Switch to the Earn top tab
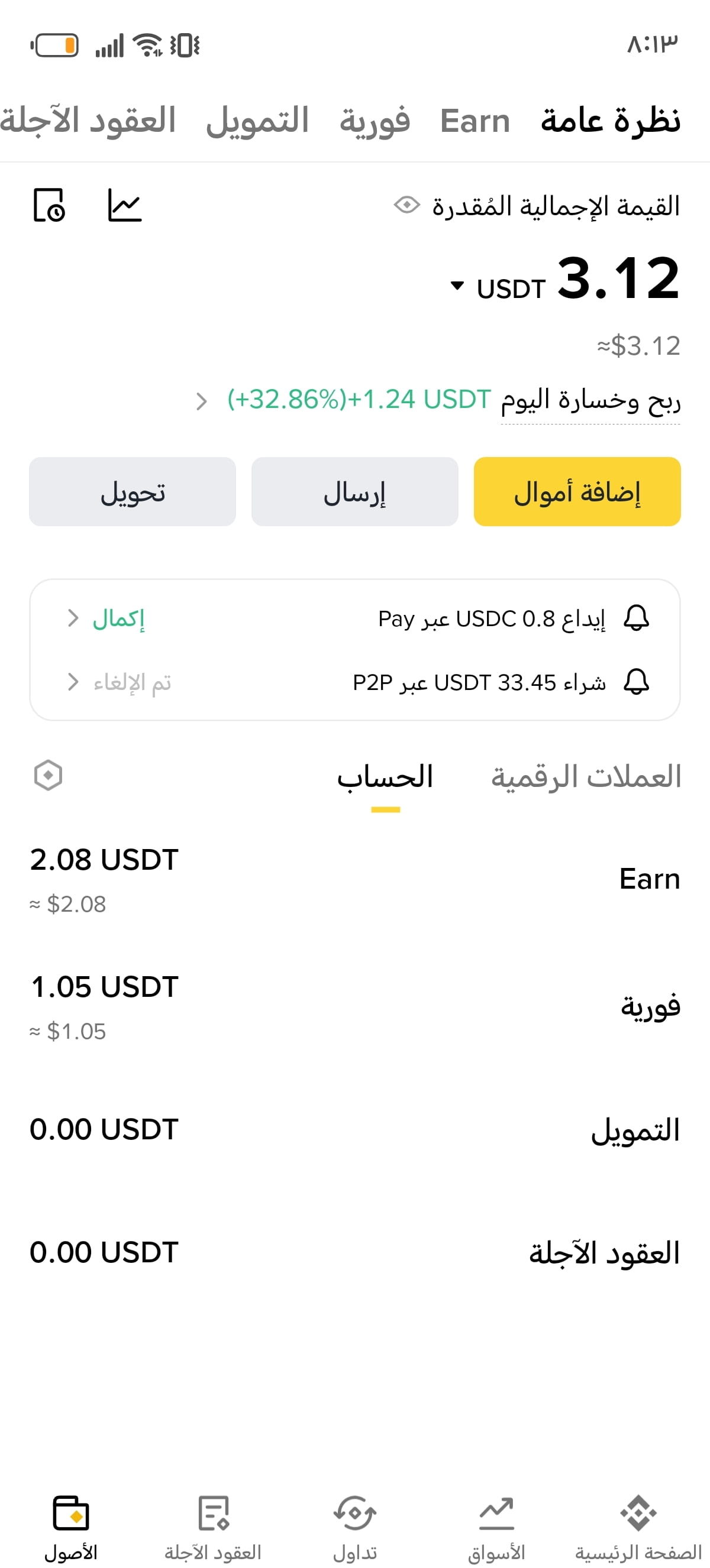This screenshot has width=710, height=1568. click(475, 121)
